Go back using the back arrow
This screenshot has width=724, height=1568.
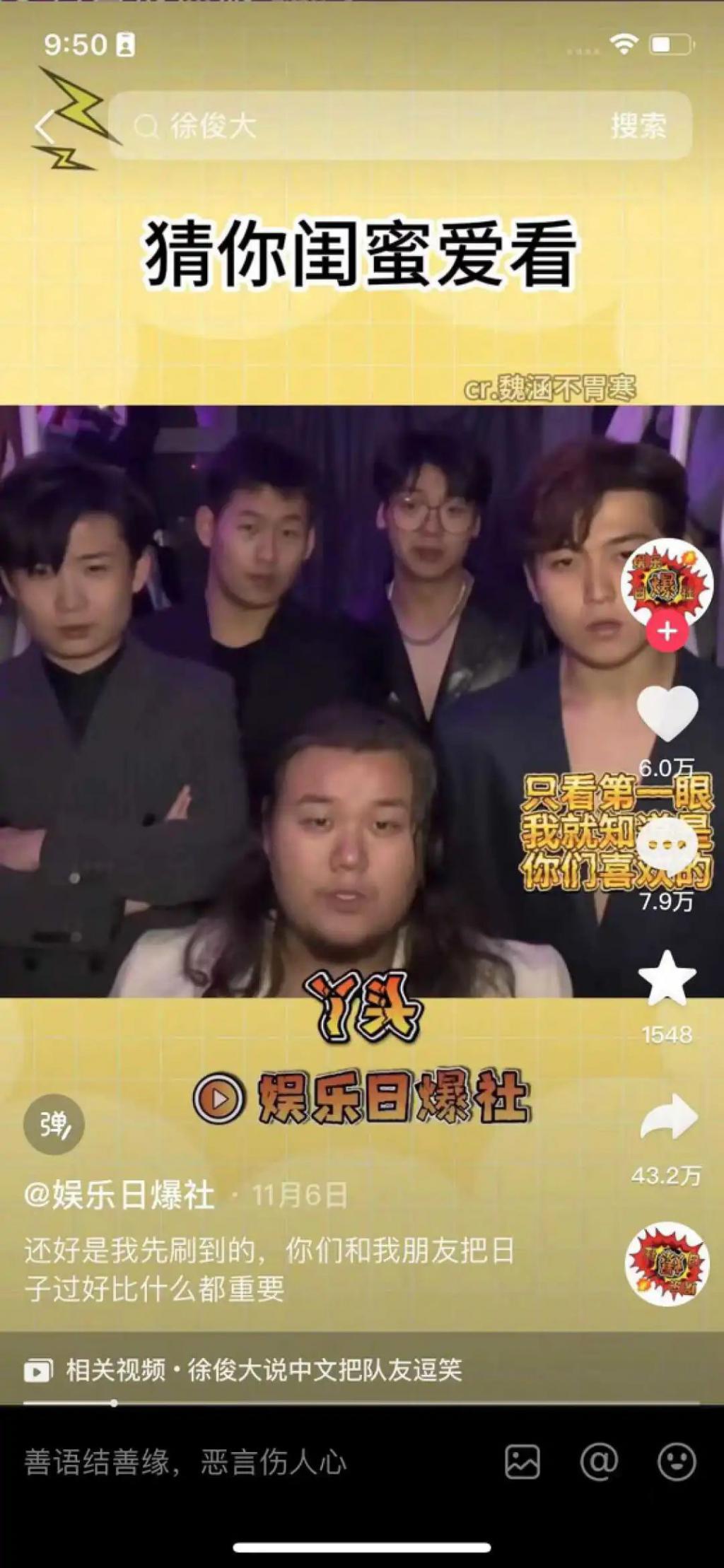click(45, 127)
